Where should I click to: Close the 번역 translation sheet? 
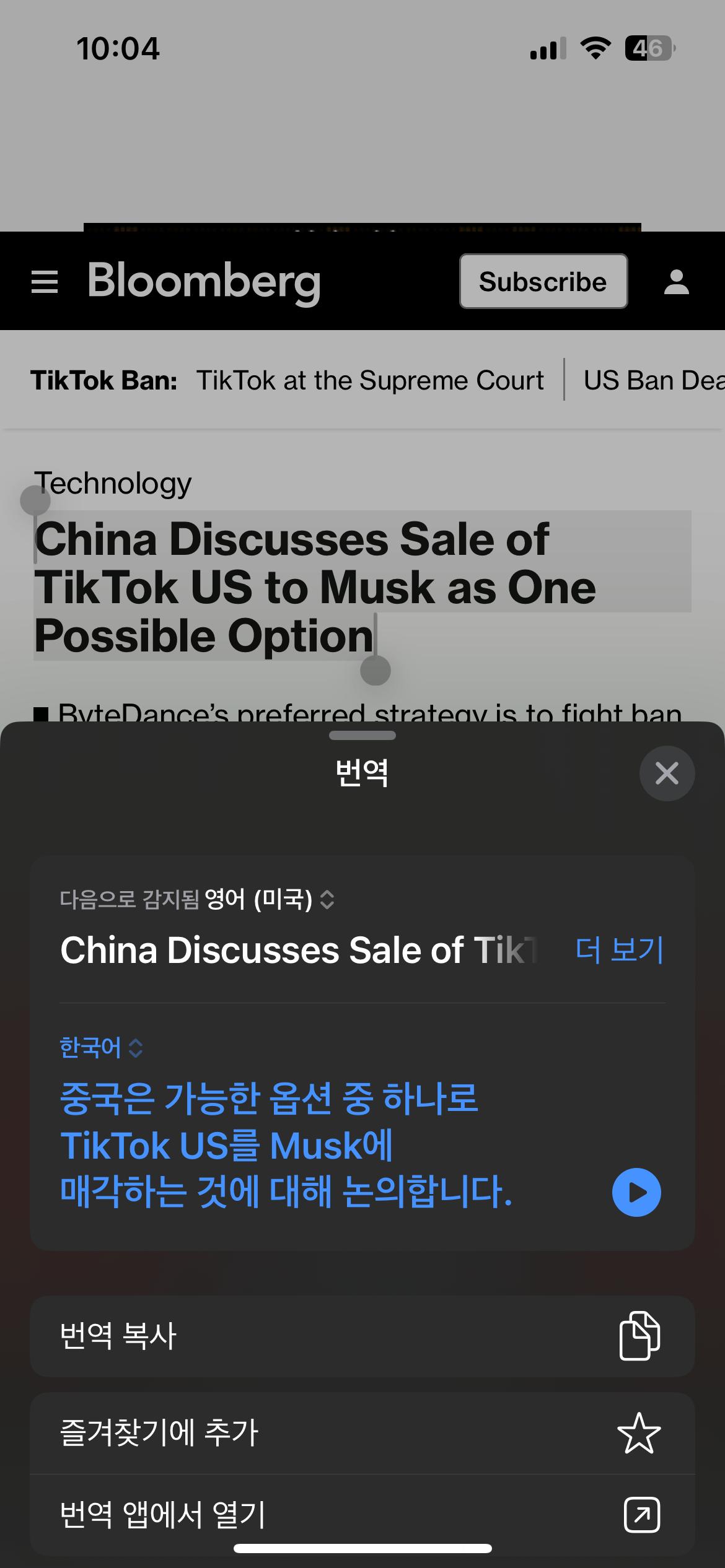[667, 773]
